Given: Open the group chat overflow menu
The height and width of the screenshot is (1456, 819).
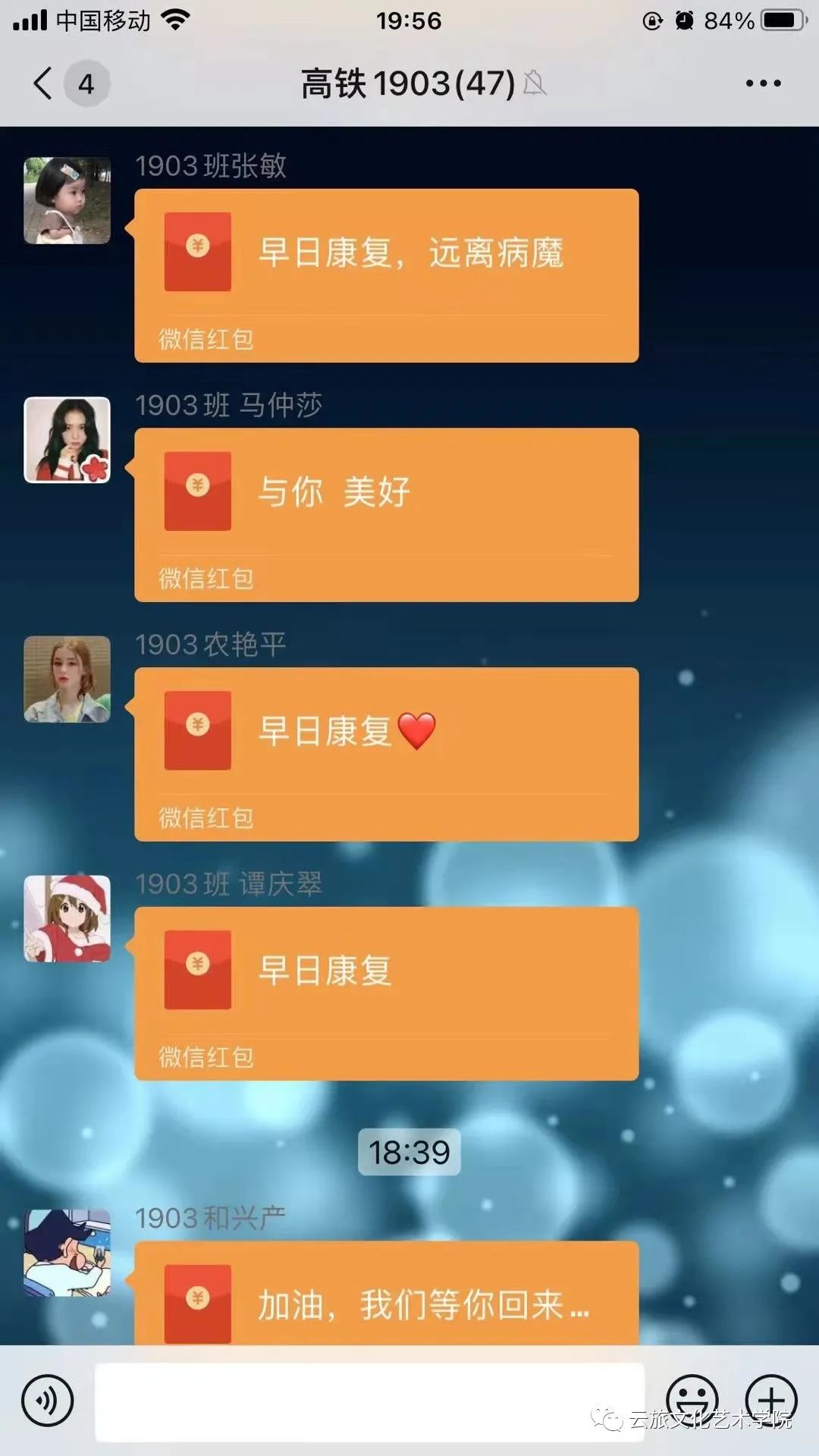Looking at the screenshot, I should tap(763, 83).
